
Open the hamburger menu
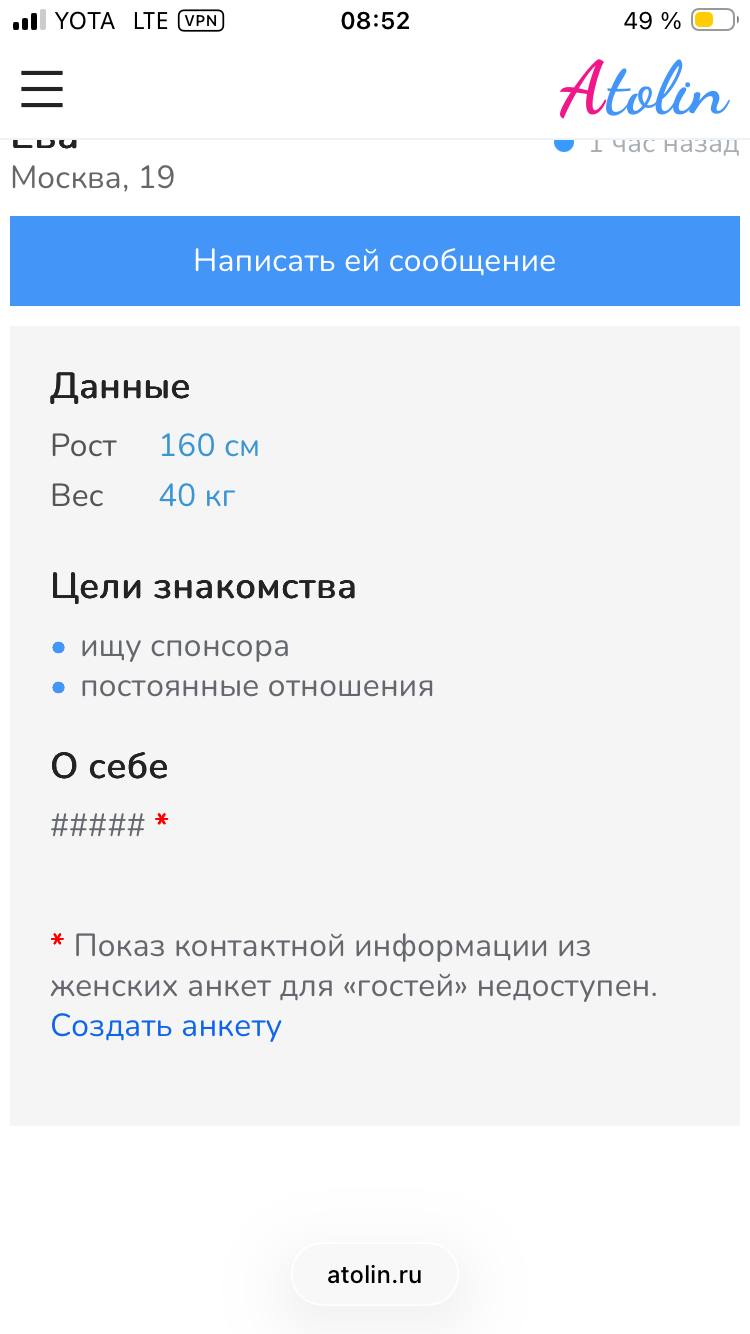point(42,89)
